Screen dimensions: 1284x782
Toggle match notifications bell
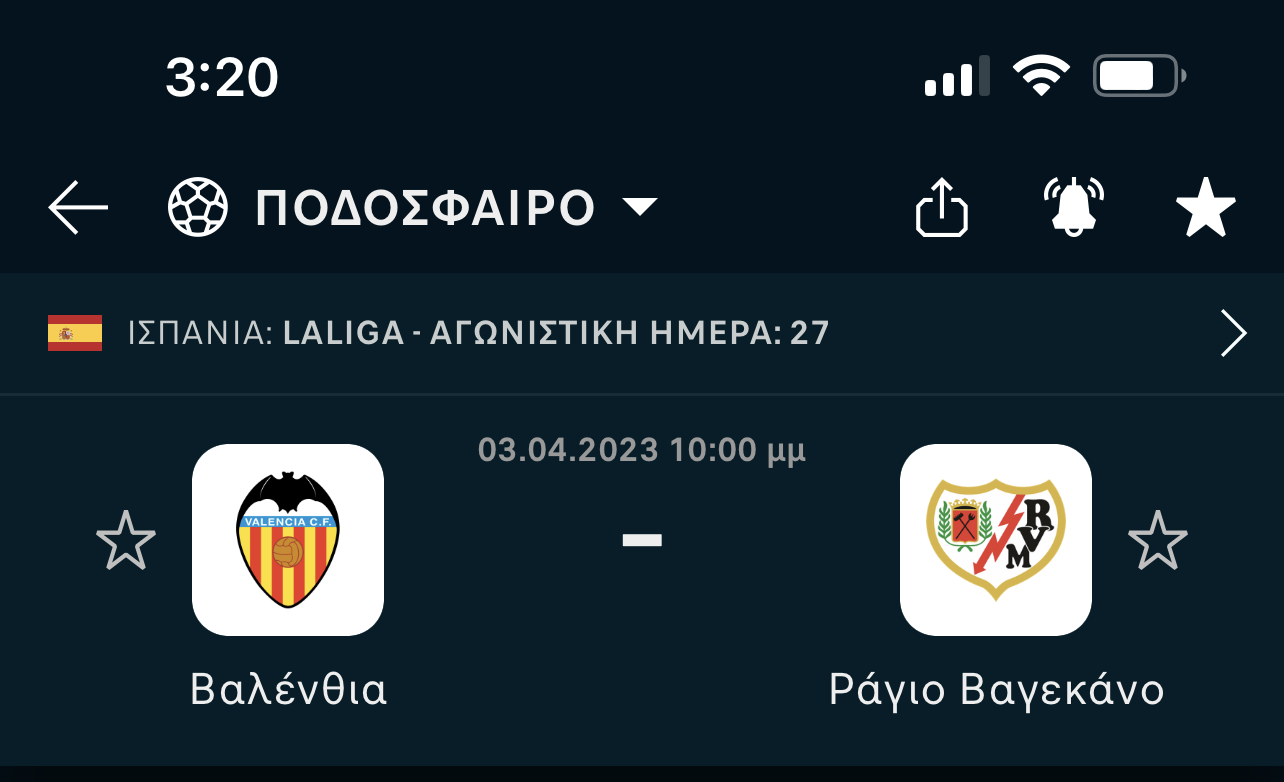(x=1073, y=208)
